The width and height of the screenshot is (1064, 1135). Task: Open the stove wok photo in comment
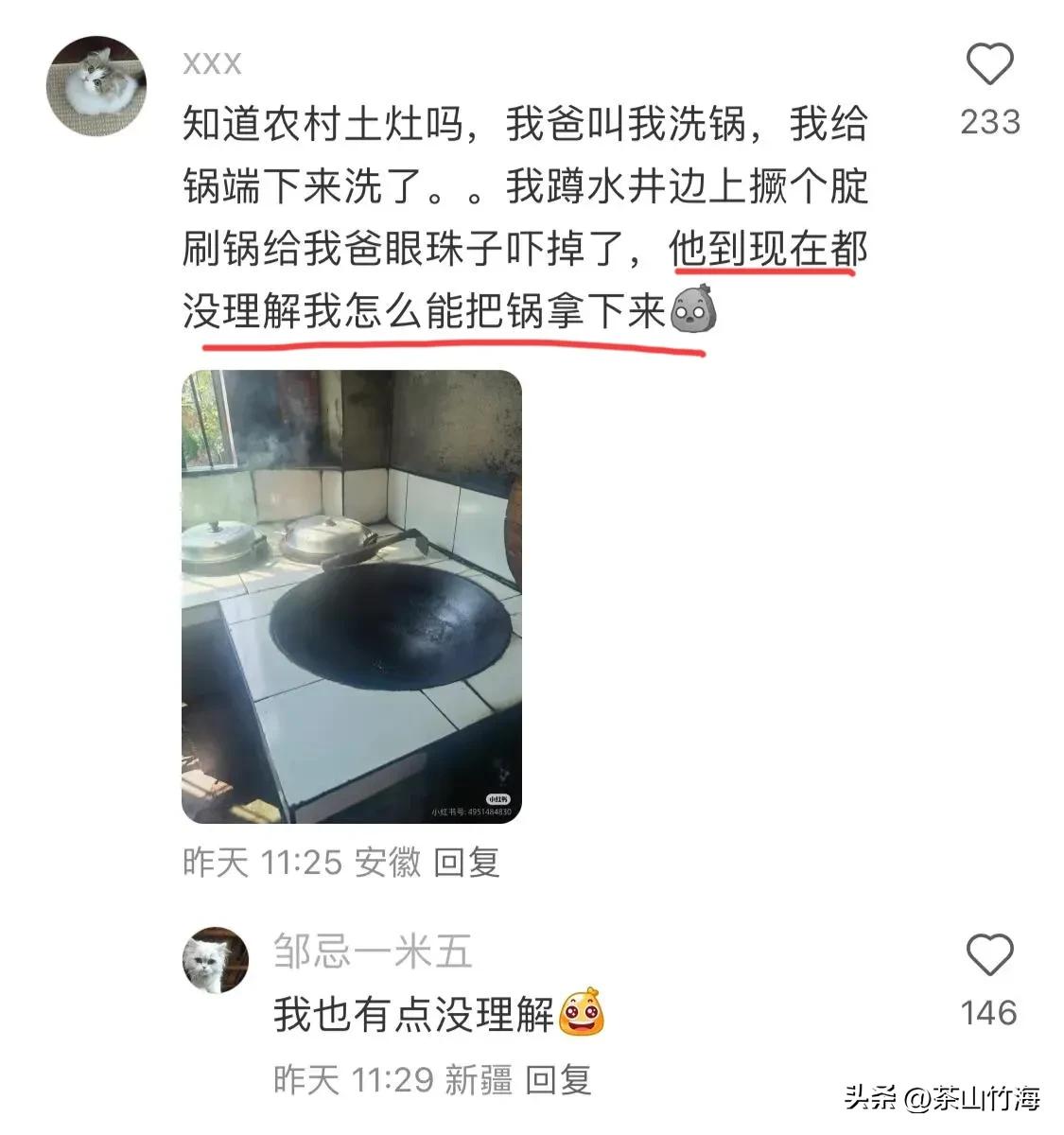(x=351, y=597)
